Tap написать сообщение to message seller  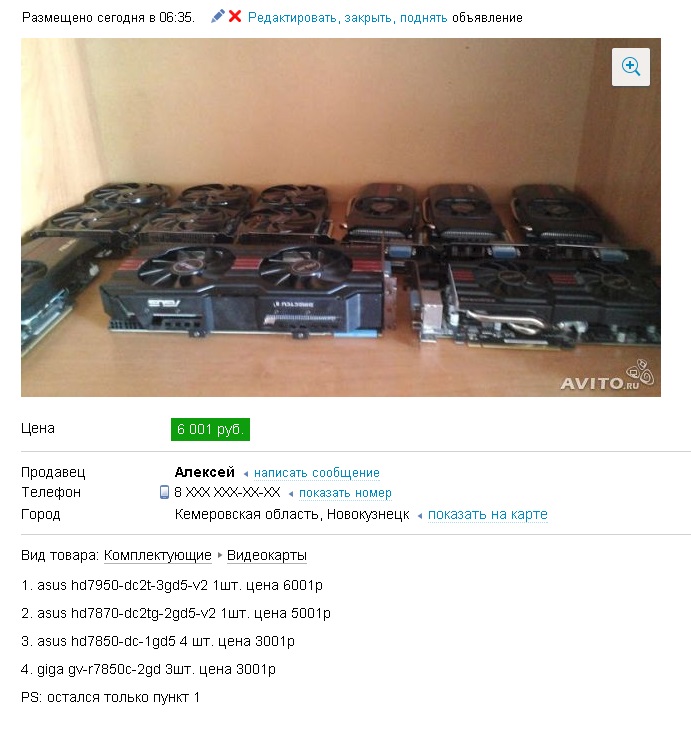(316, 473)
